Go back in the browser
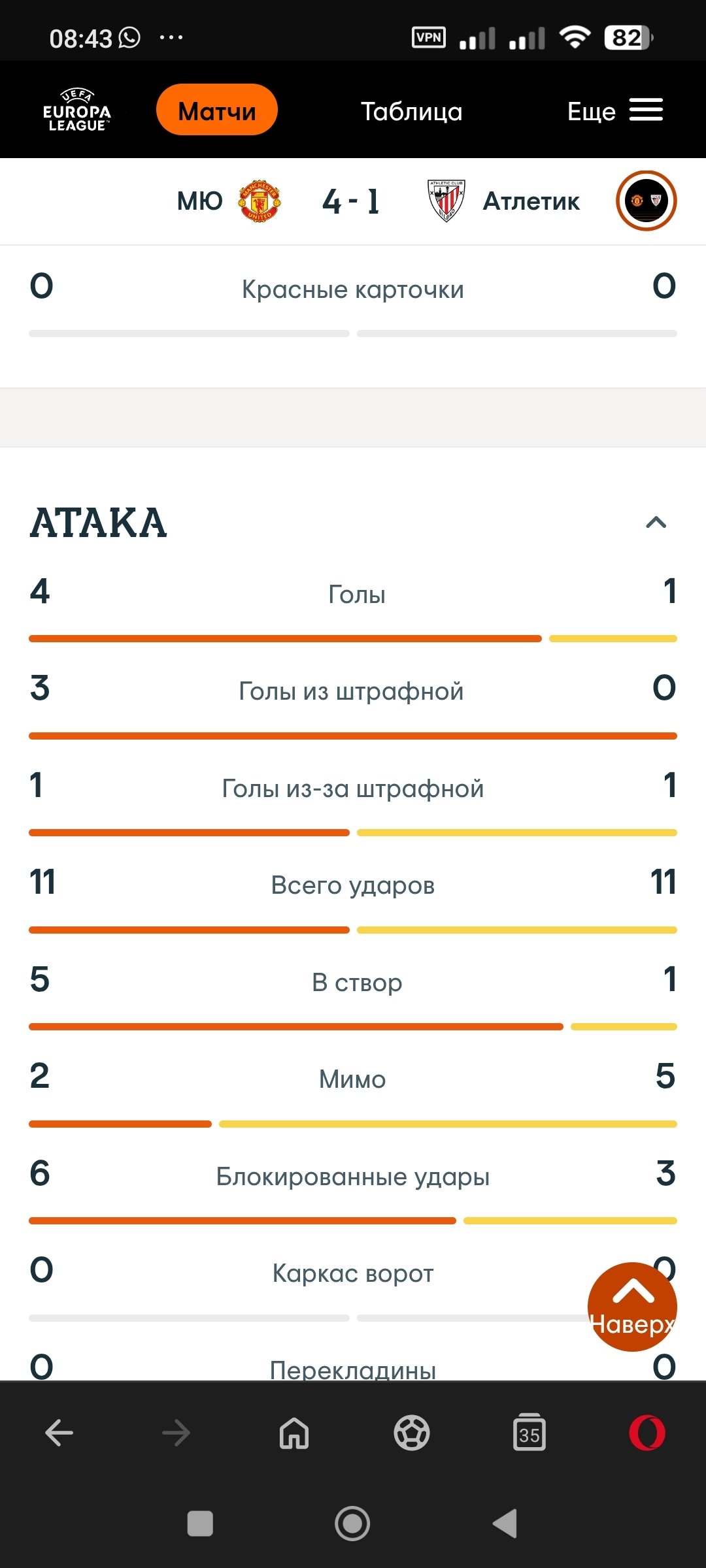The height and width of the screenshot is (1568, 706). pyautogui.click(x=59, y=1433)
